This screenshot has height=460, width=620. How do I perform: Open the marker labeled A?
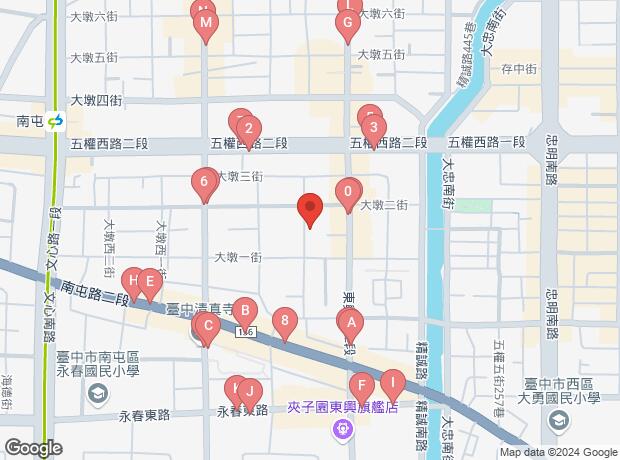pyautogui.click(x=351, y=323)
